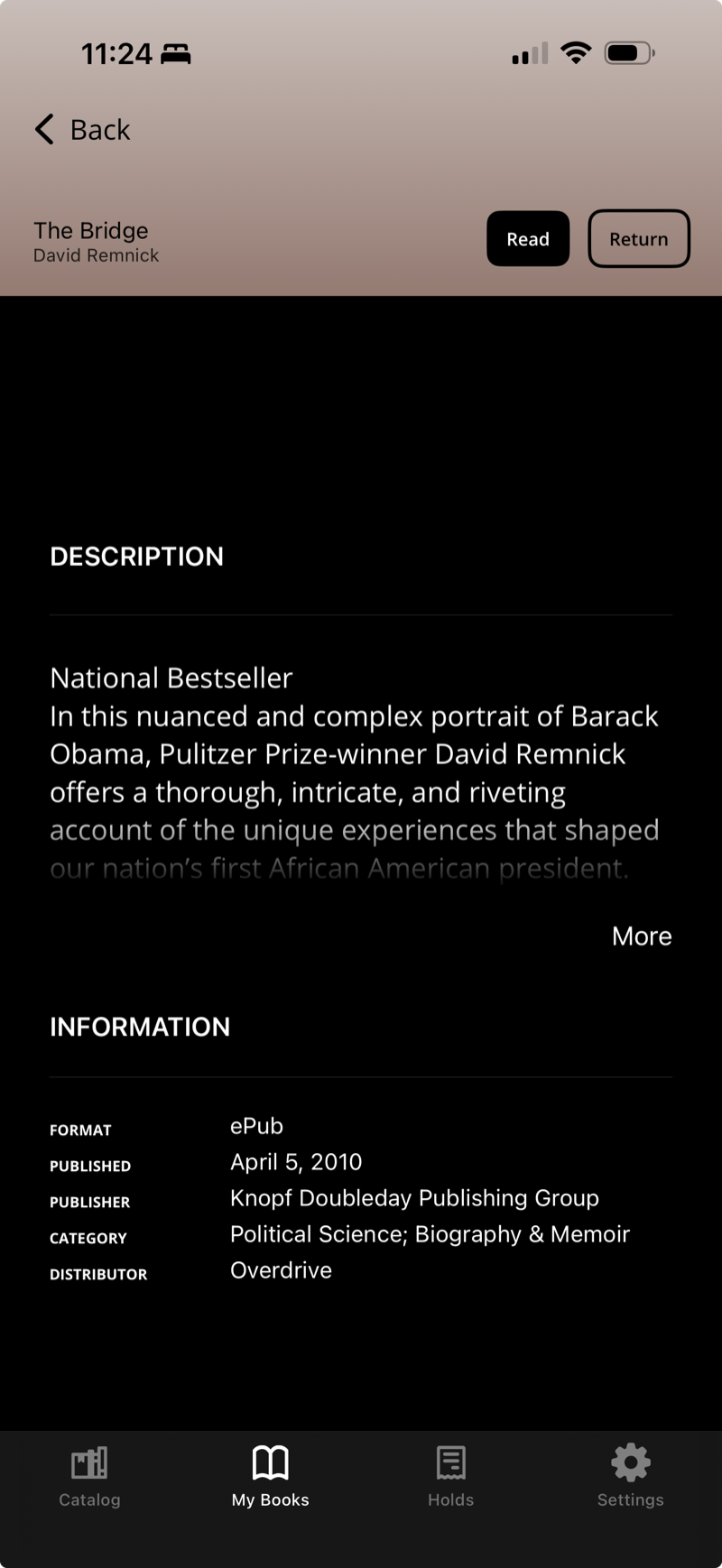This screenshot has height=1568, width=722.
Task: Switch to the Catalog tab
Action: coord(89,1476)
